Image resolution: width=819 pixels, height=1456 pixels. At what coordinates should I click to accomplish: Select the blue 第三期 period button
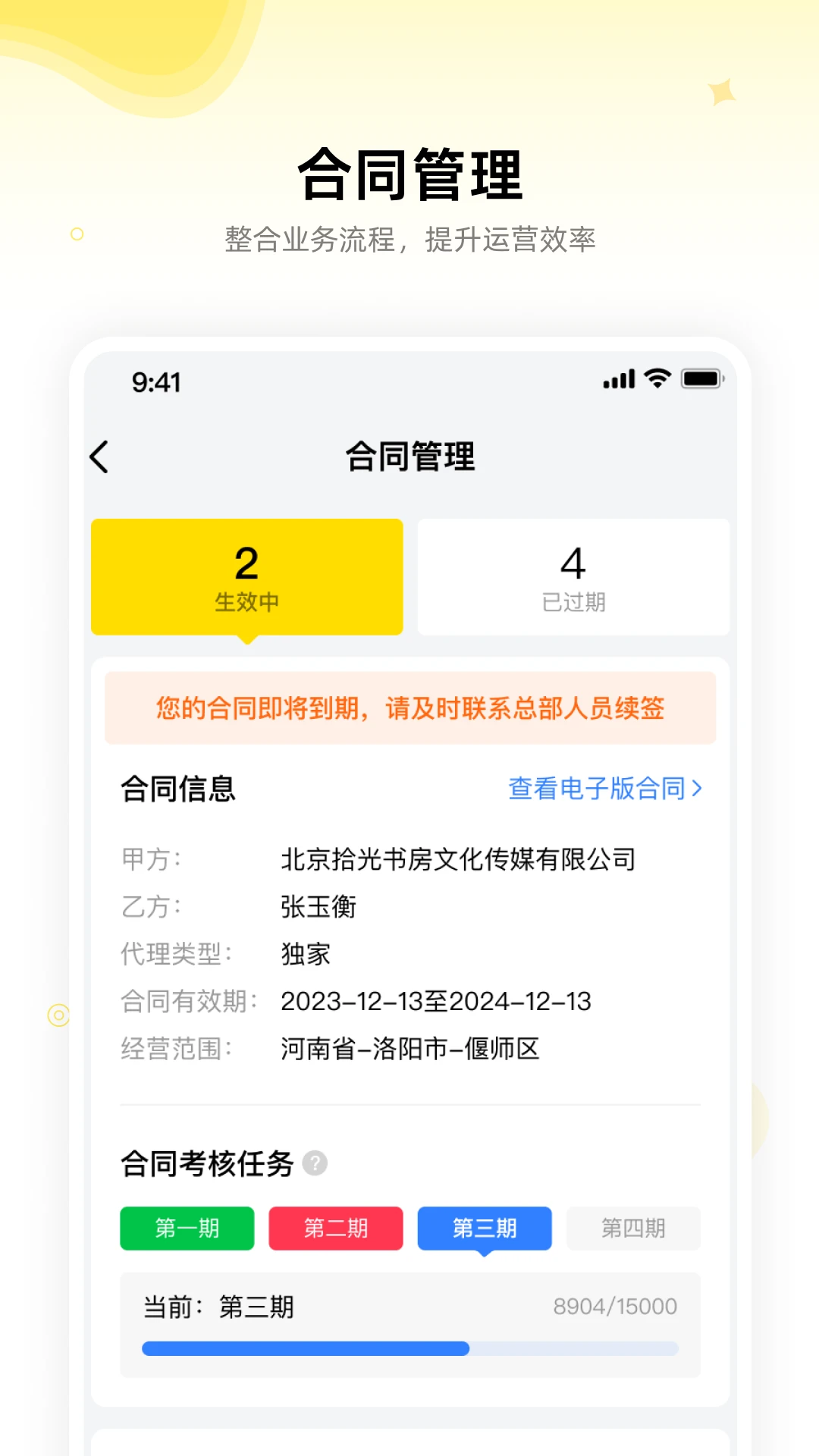(x=485, y=1228)
